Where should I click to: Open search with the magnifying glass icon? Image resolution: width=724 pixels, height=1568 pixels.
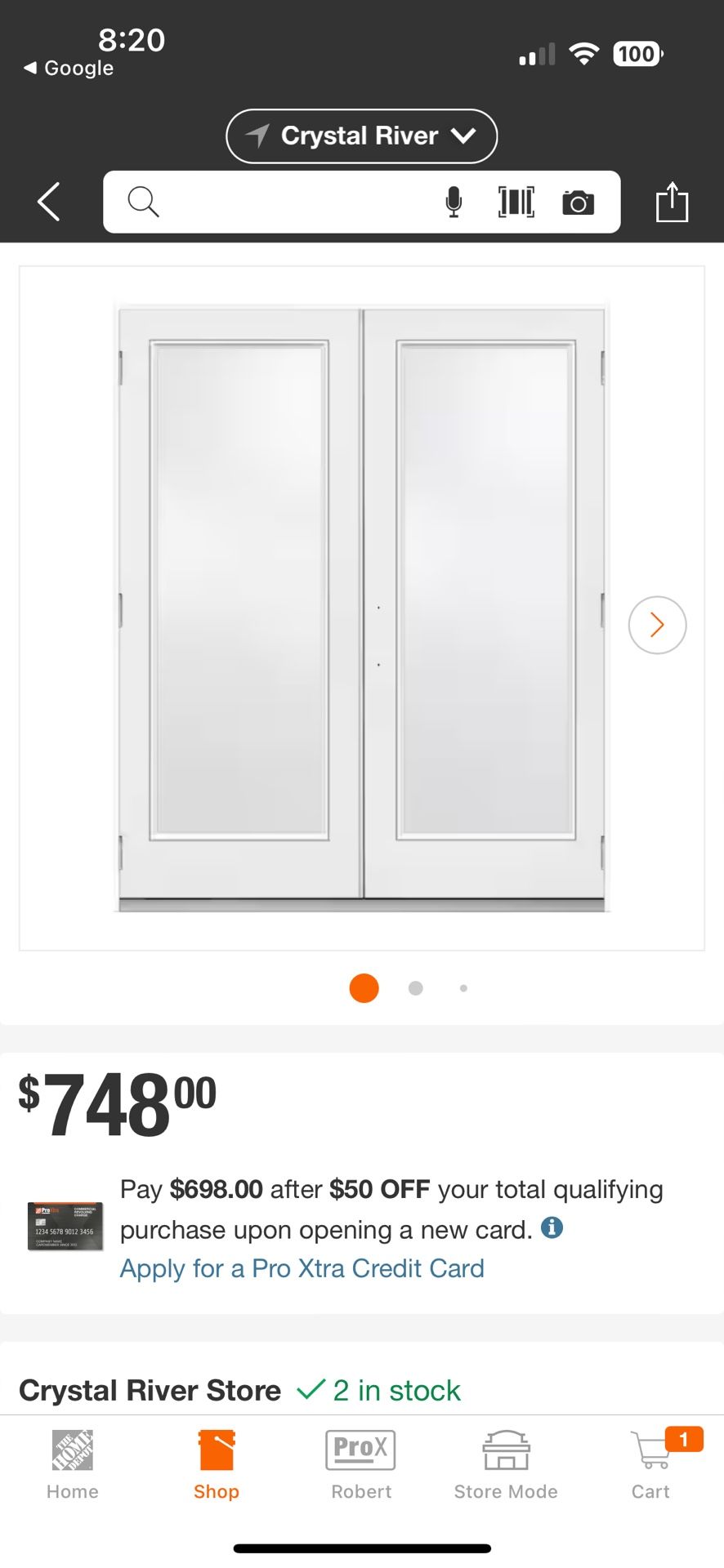click(x=142, y=202)
